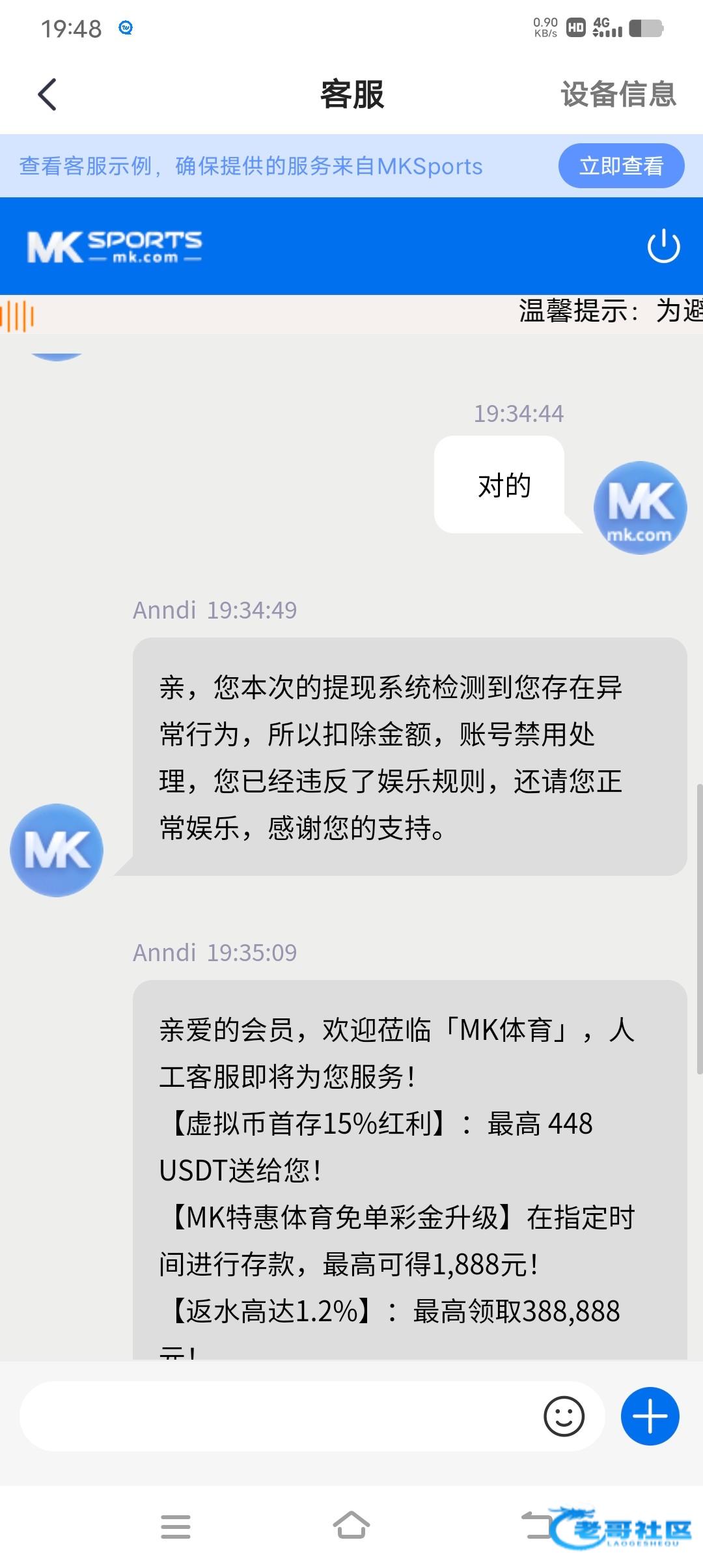The width and height of the screenshot is (703, 1568).
Task: Go to the system home screen
Action: [351, 1525]
